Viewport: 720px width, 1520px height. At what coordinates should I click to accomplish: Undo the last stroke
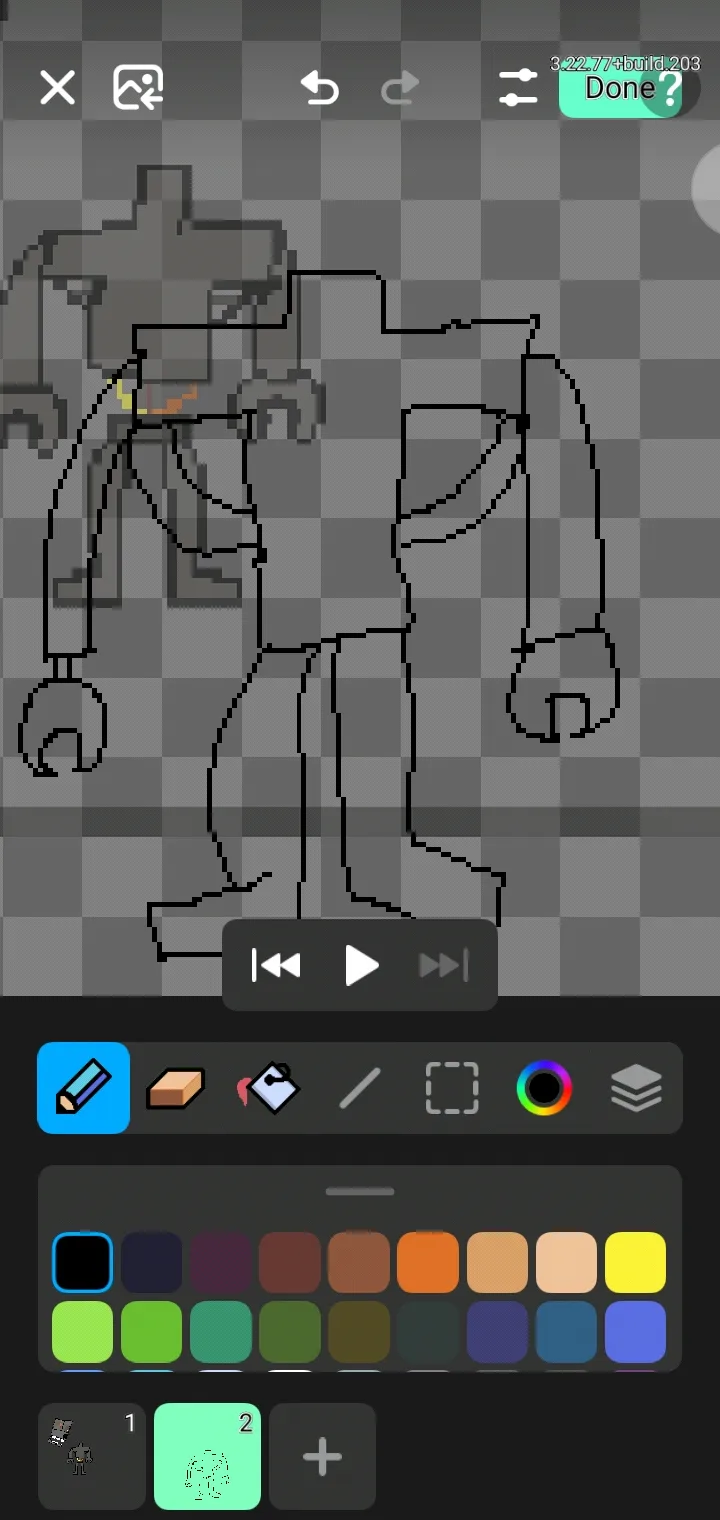pos(320,88)
